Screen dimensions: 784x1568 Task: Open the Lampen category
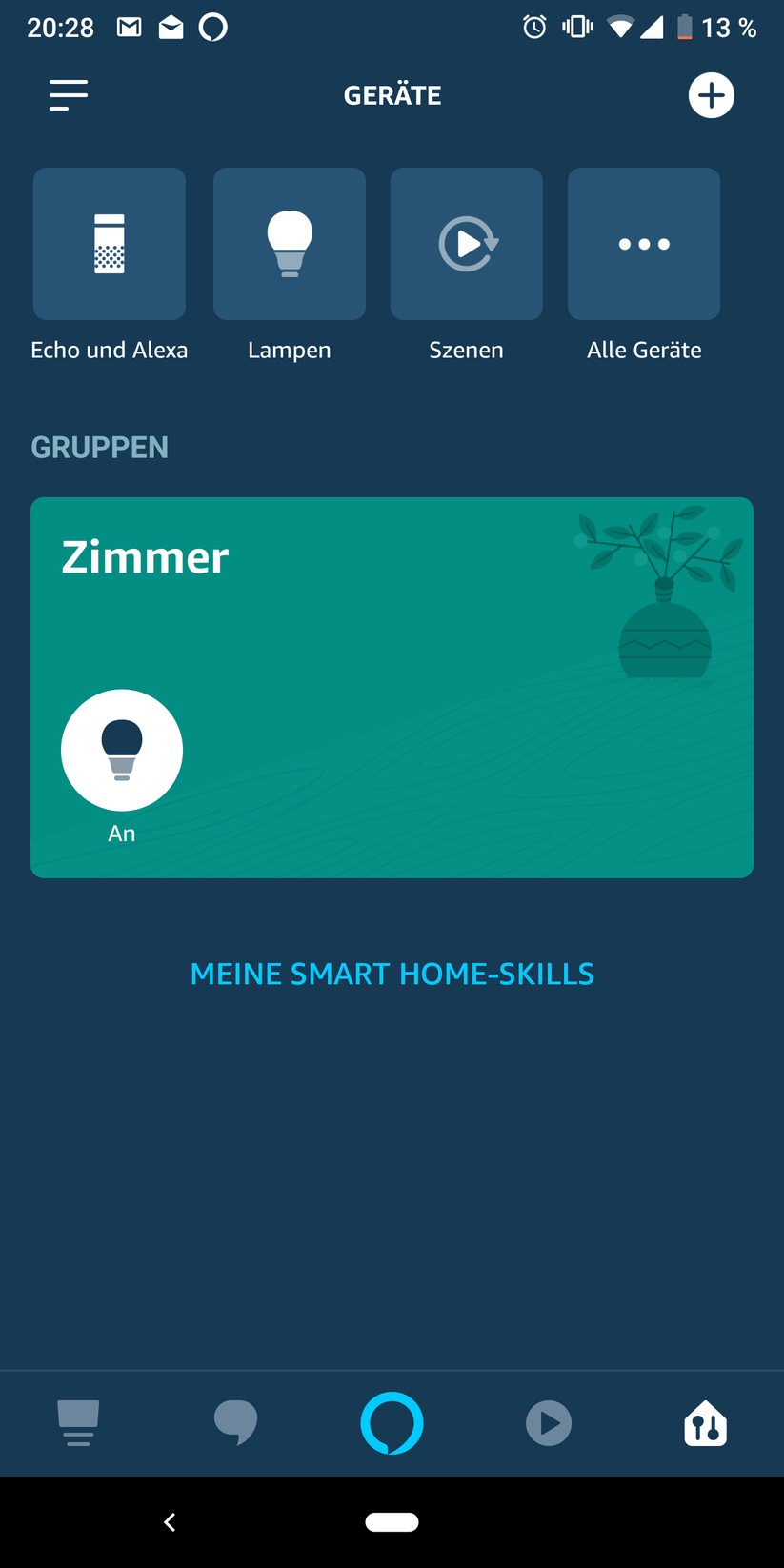point(290,245)
